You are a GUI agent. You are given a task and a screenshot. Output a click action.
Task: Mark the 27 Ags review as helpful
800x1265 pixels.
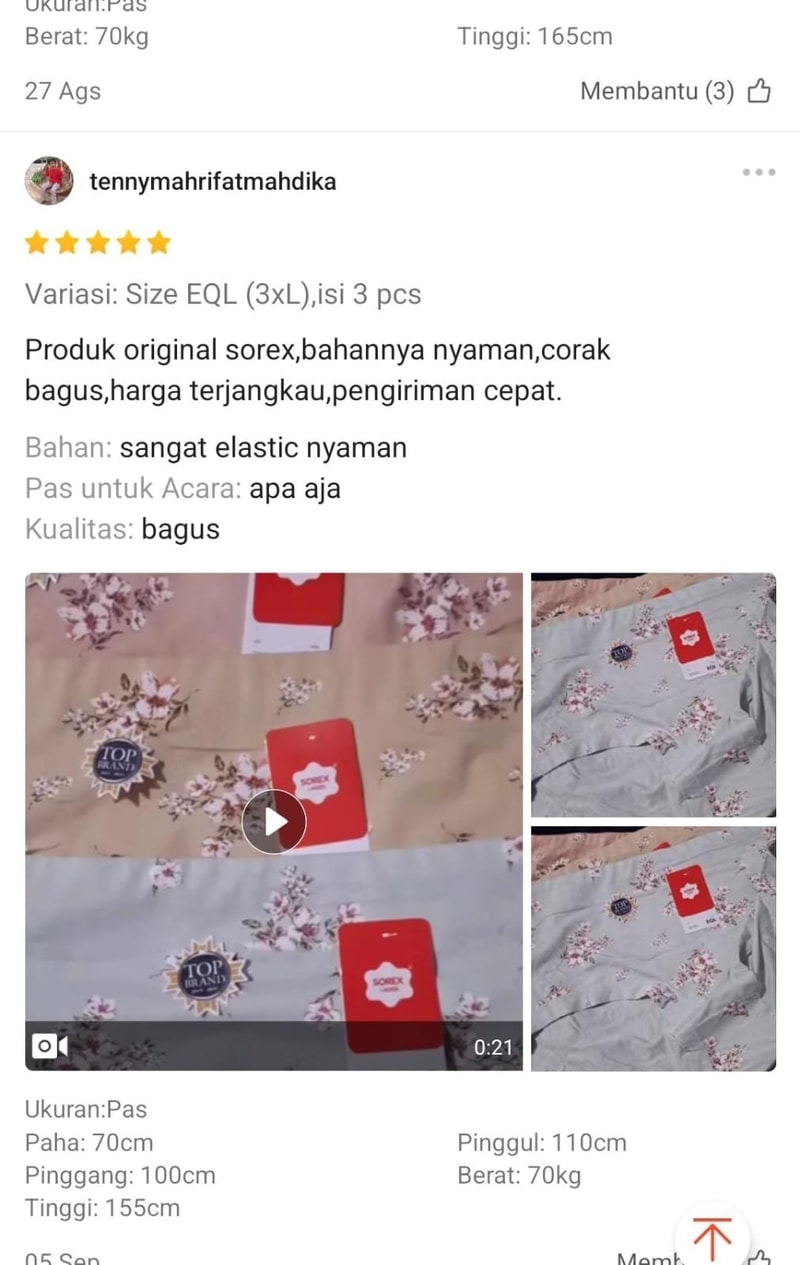coord(758,91)
